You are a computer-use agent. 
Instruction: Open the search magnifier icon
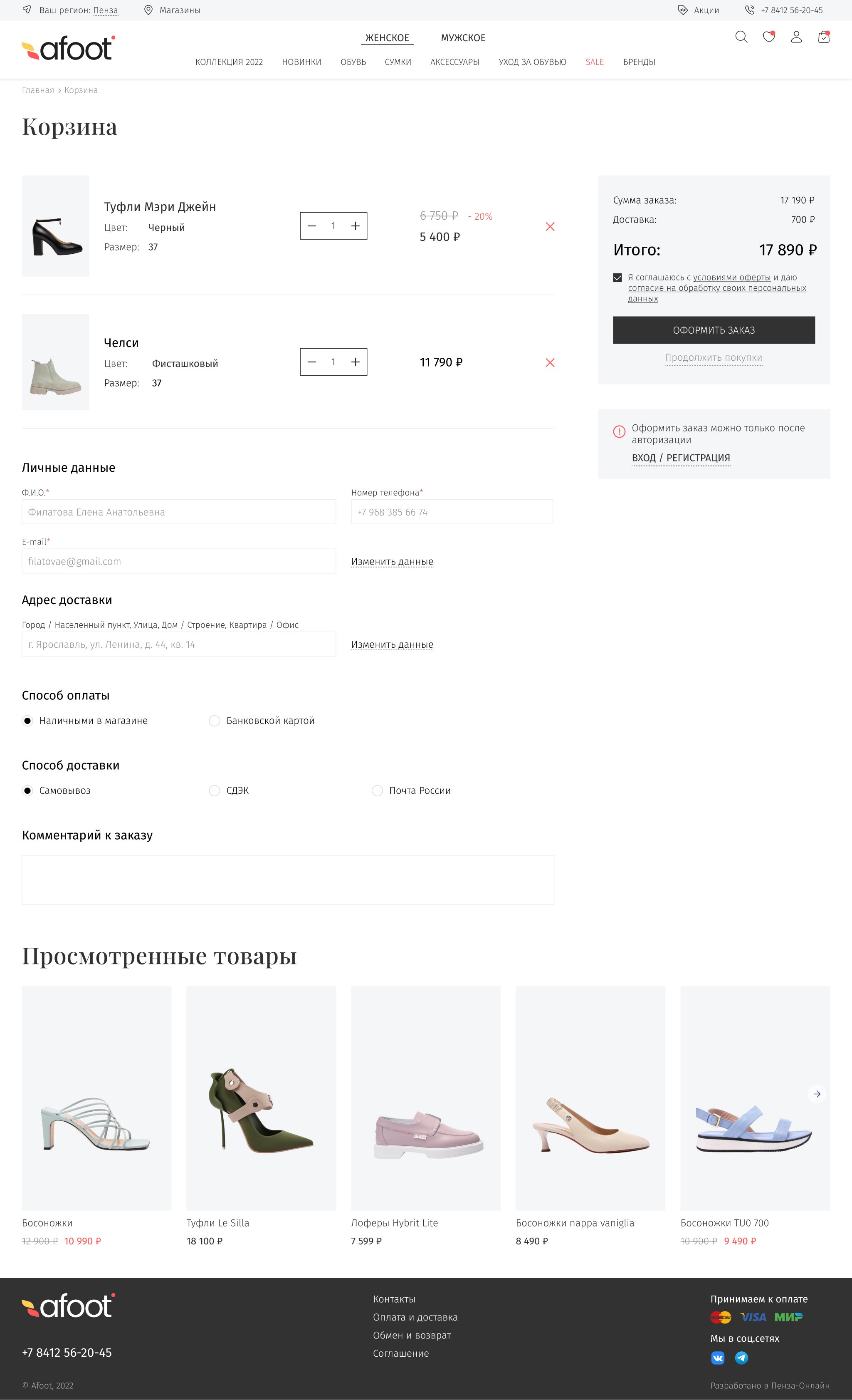click(741, 37)
